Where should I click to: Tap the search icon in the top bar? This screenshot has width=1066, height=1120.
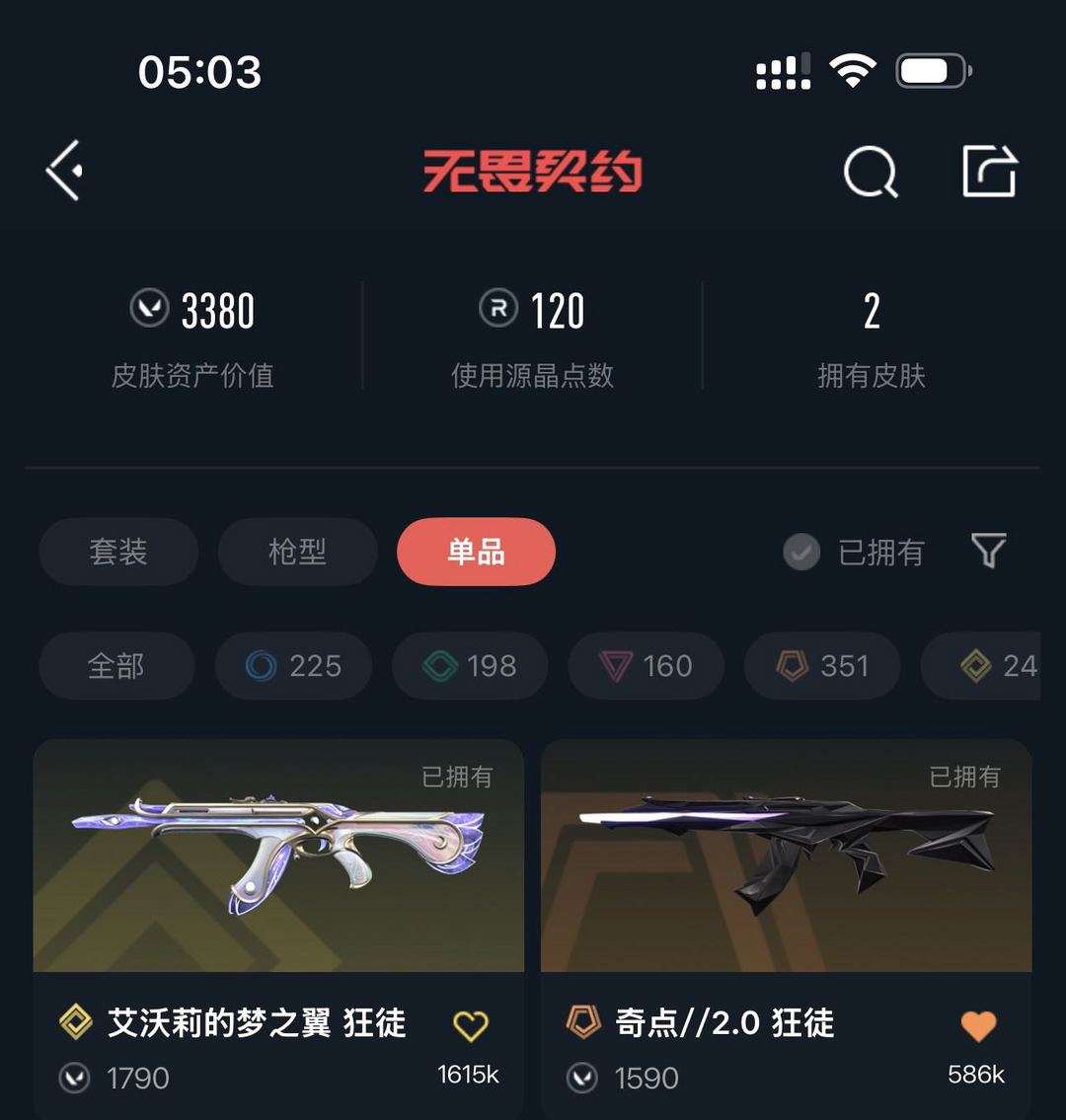pyautogui.click(x=870, y=172)
